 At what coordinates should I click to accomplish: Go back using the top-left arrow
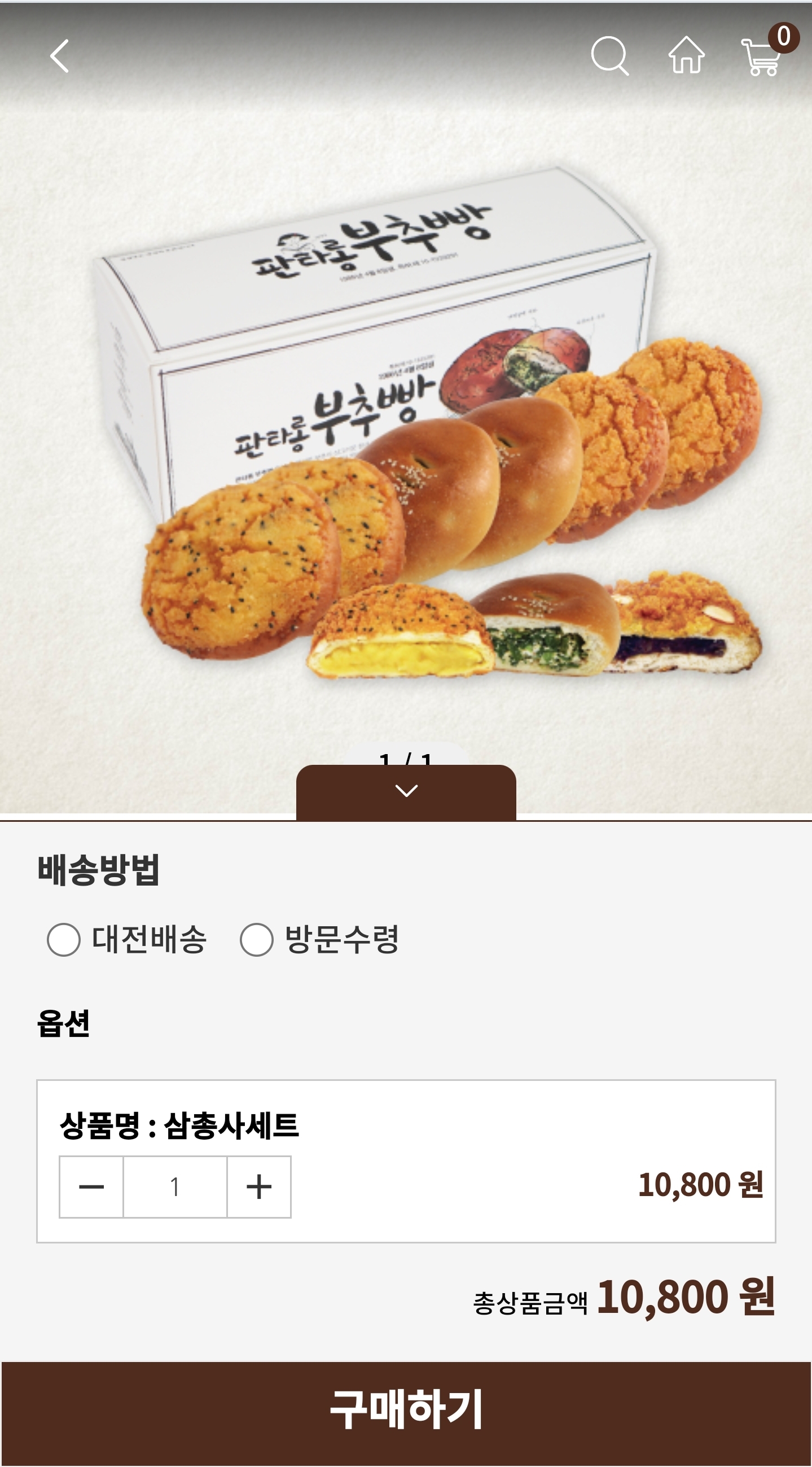[59, 56]
